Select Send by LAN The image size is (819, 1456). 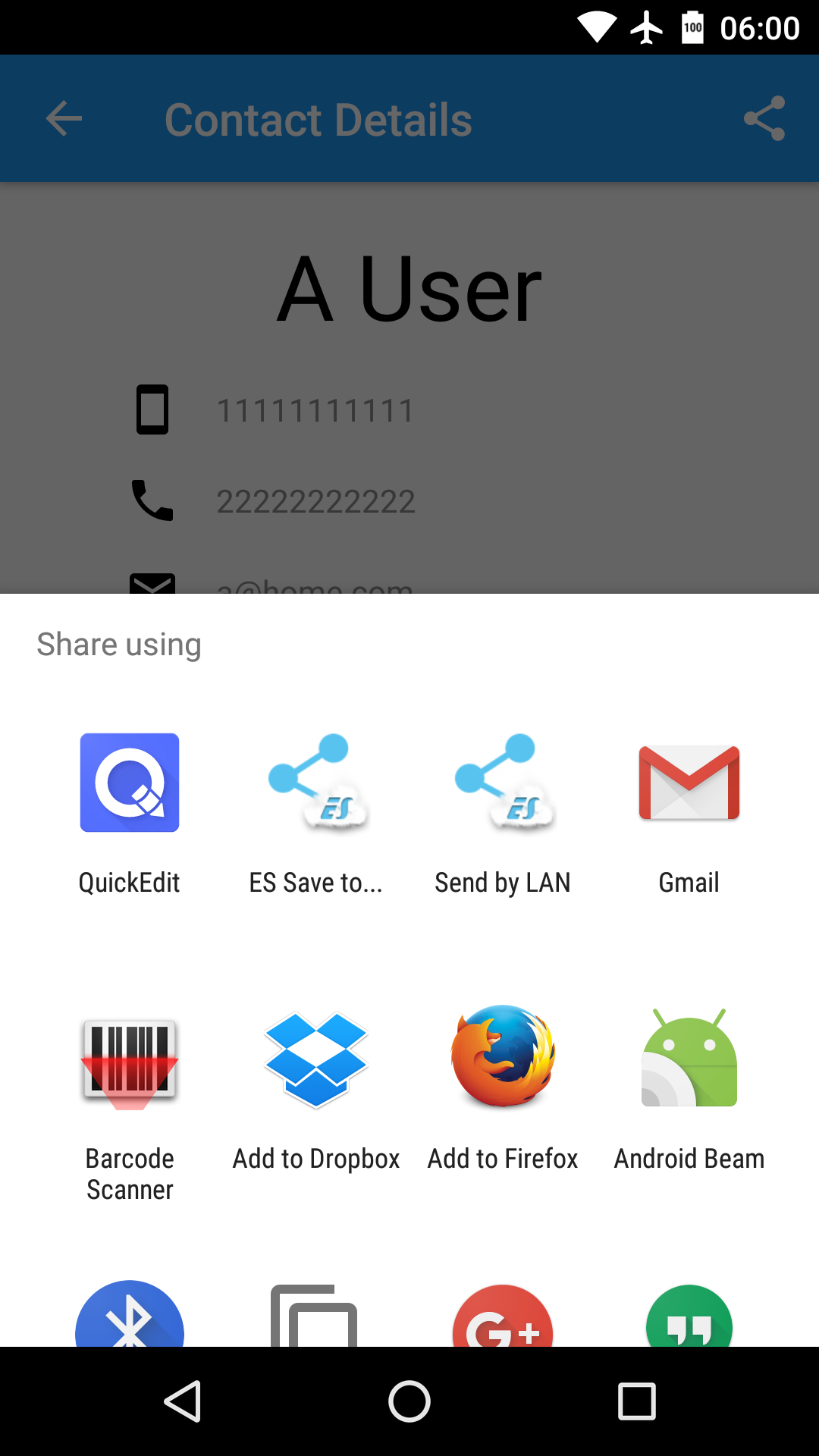pos(503,813)
